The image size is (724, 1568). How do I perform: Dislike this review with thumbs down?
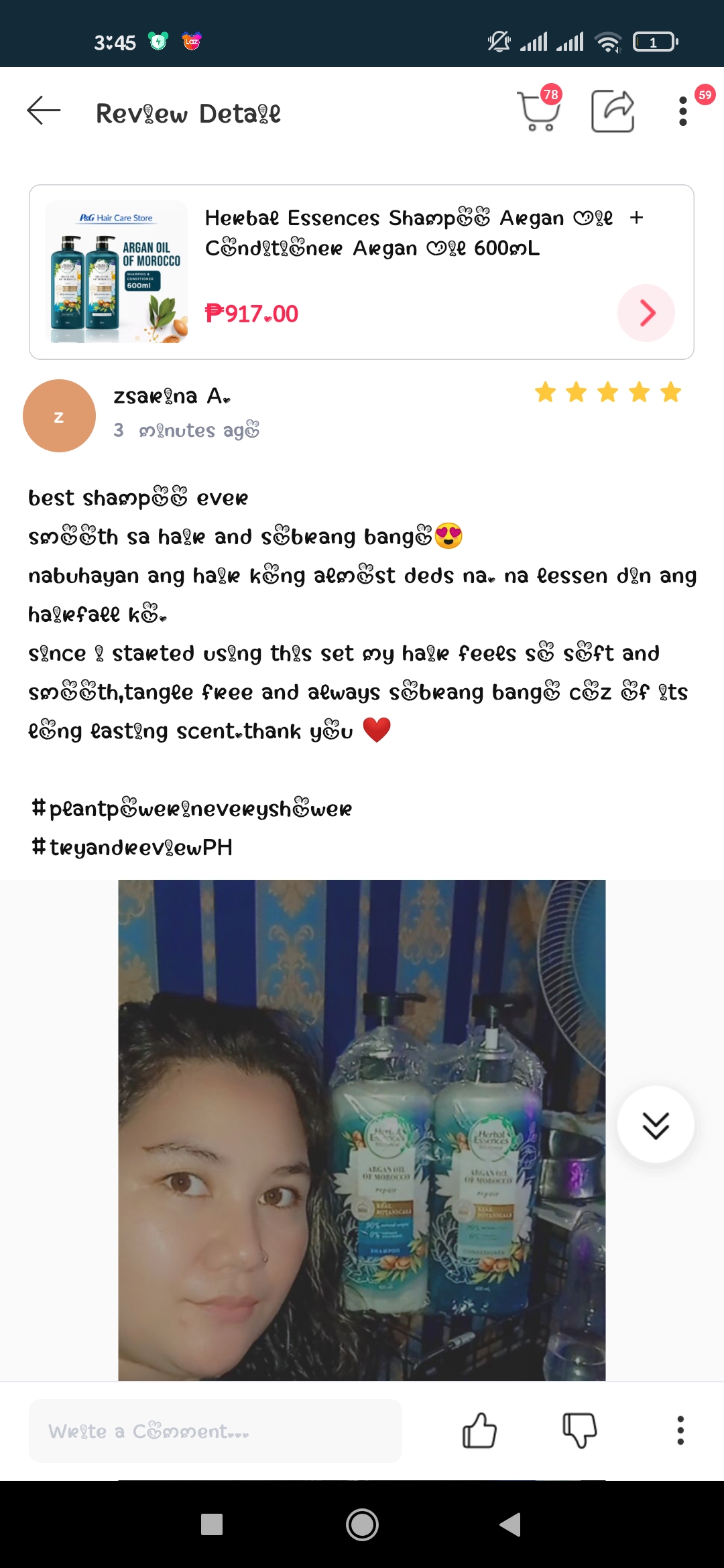pos(579,1431)
